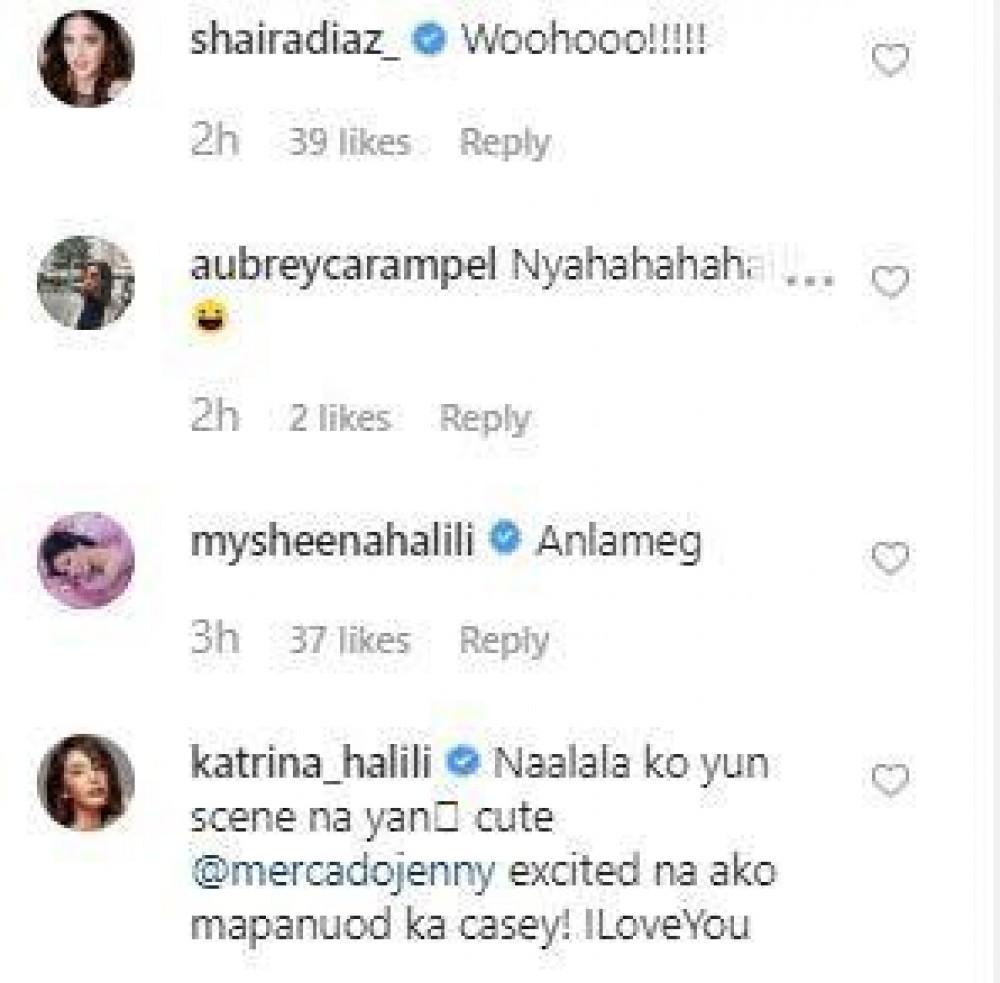Image resolution: width=1000 pixels, height=983 pixels.
Task: Open katrina_halili's profile avatar
Action: click(x=85, y=782)
